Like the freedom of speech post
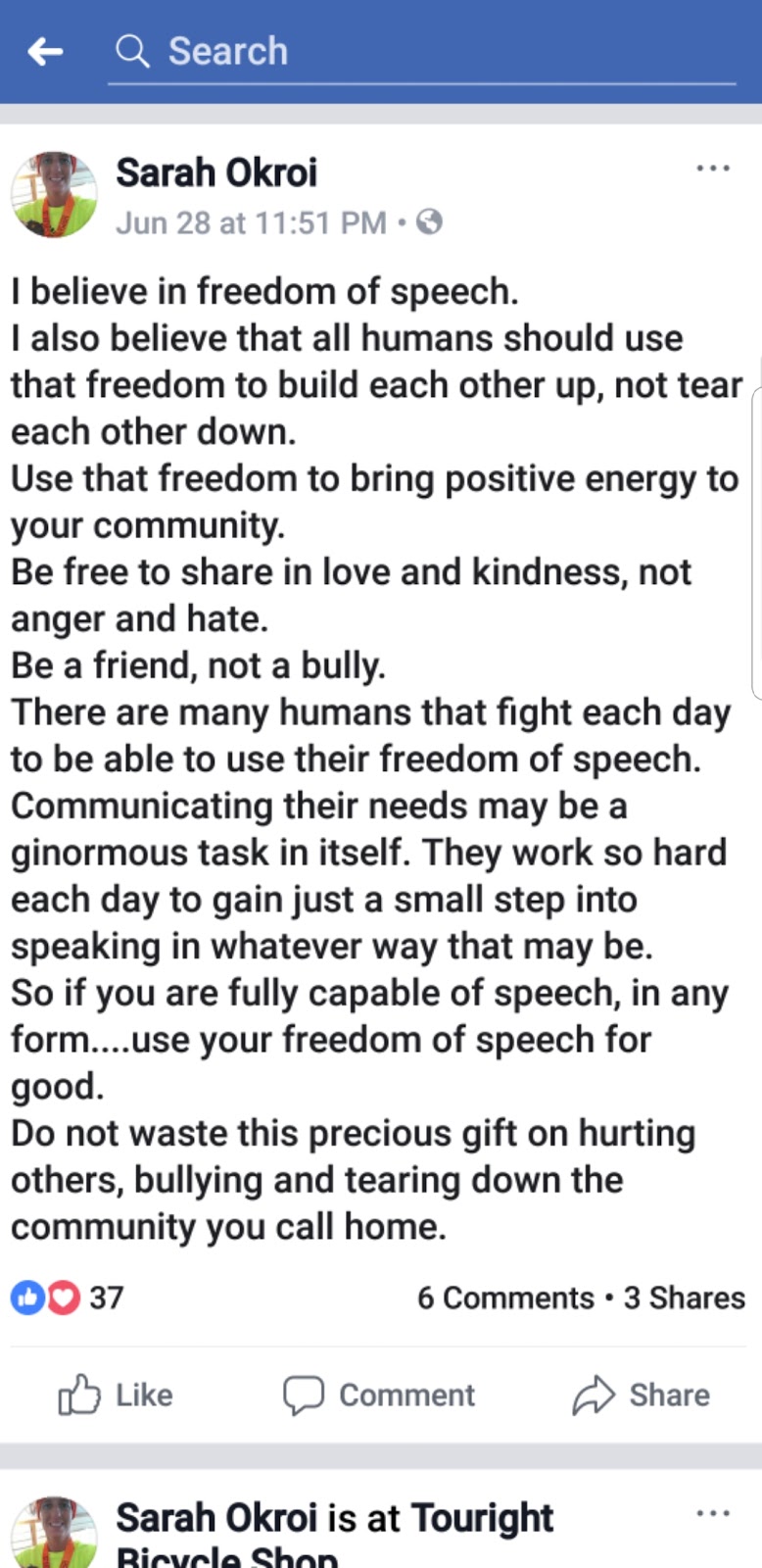762x1568 pixels. click(116, 1395)
